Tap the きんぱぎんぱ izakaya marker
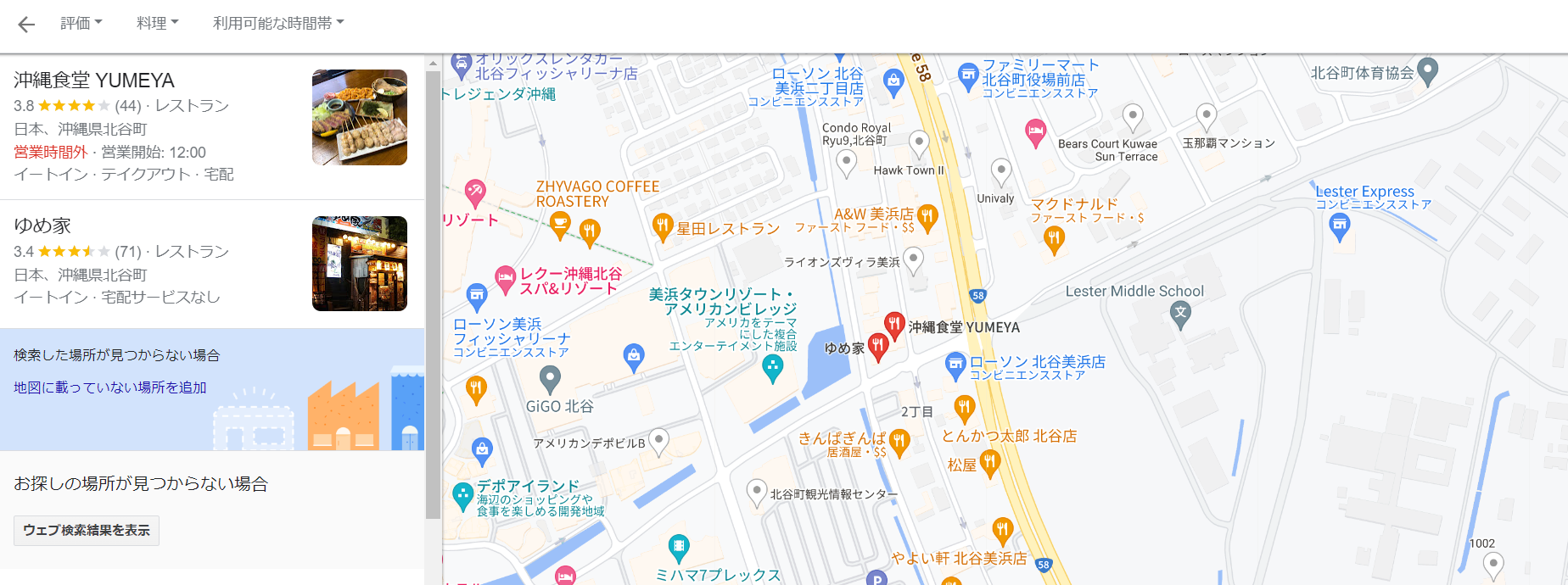 pos(900,441)
